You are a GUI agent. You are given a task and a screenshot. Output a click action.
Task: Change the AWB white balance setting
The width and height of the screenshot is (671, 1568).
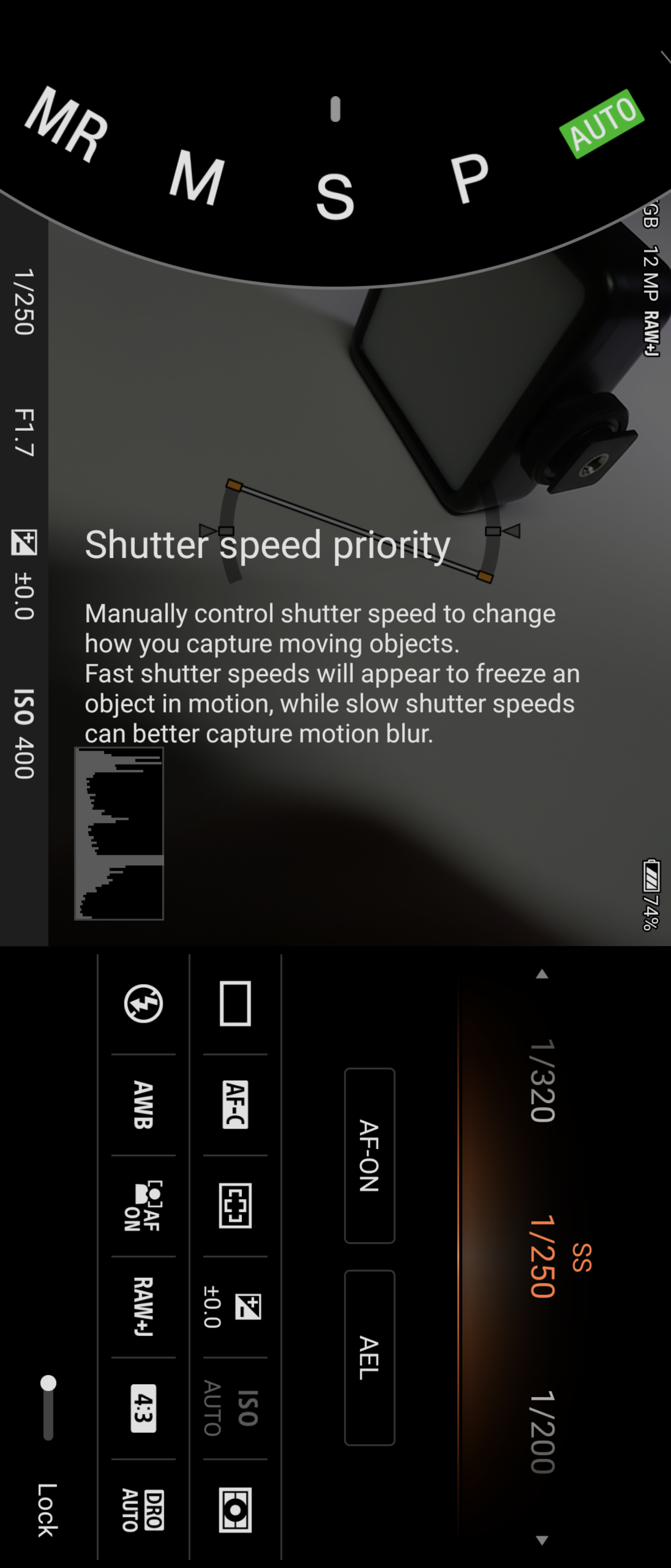[x=144, y=1104]
